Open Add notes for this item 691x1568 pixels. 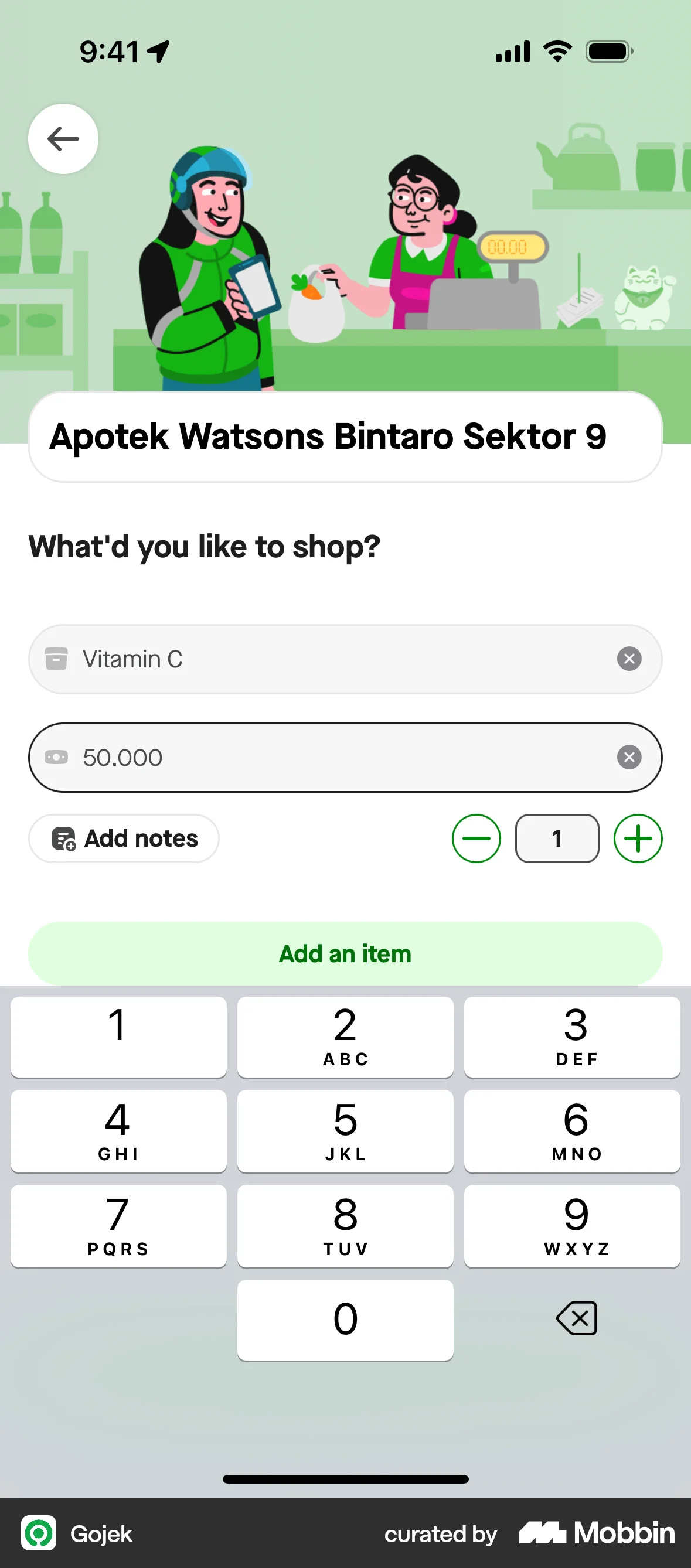click(x=124, y=838)
